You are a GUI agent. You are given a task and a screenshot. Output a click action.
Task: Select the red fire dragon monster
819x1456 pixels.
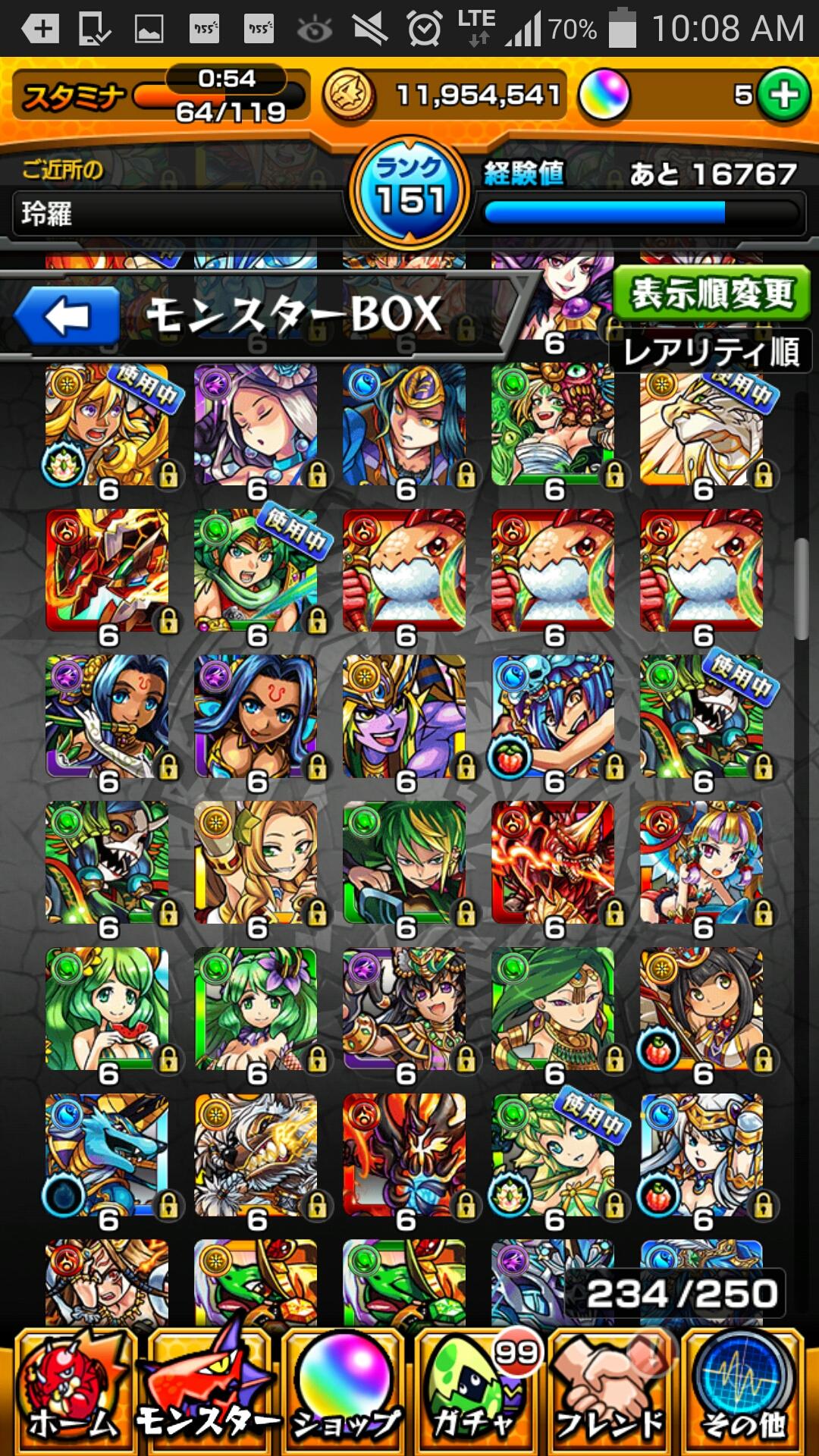click(x=553, y=863)
